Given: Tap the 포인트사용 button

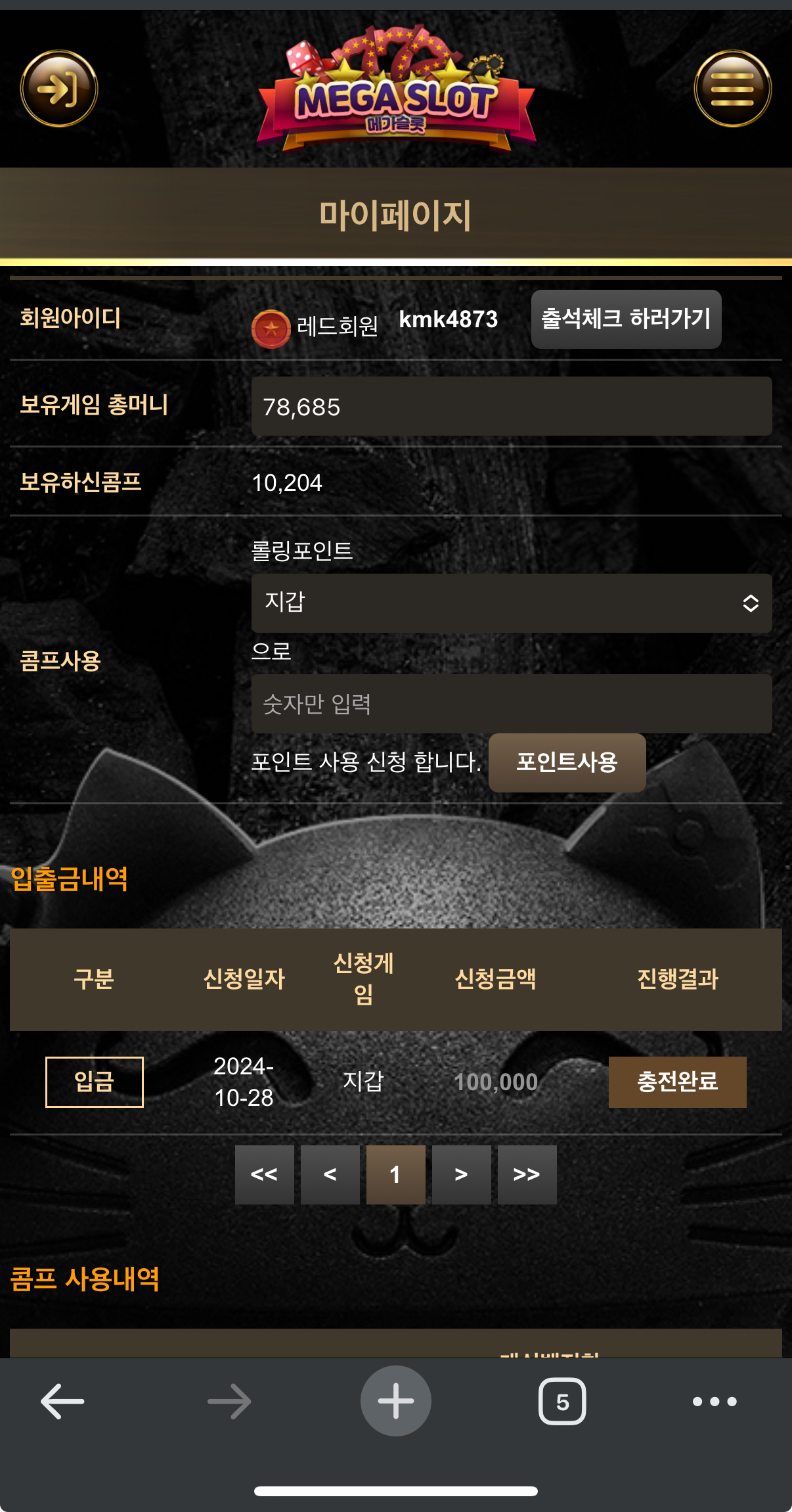Looking at the screenshot, I should pos(567,762).
